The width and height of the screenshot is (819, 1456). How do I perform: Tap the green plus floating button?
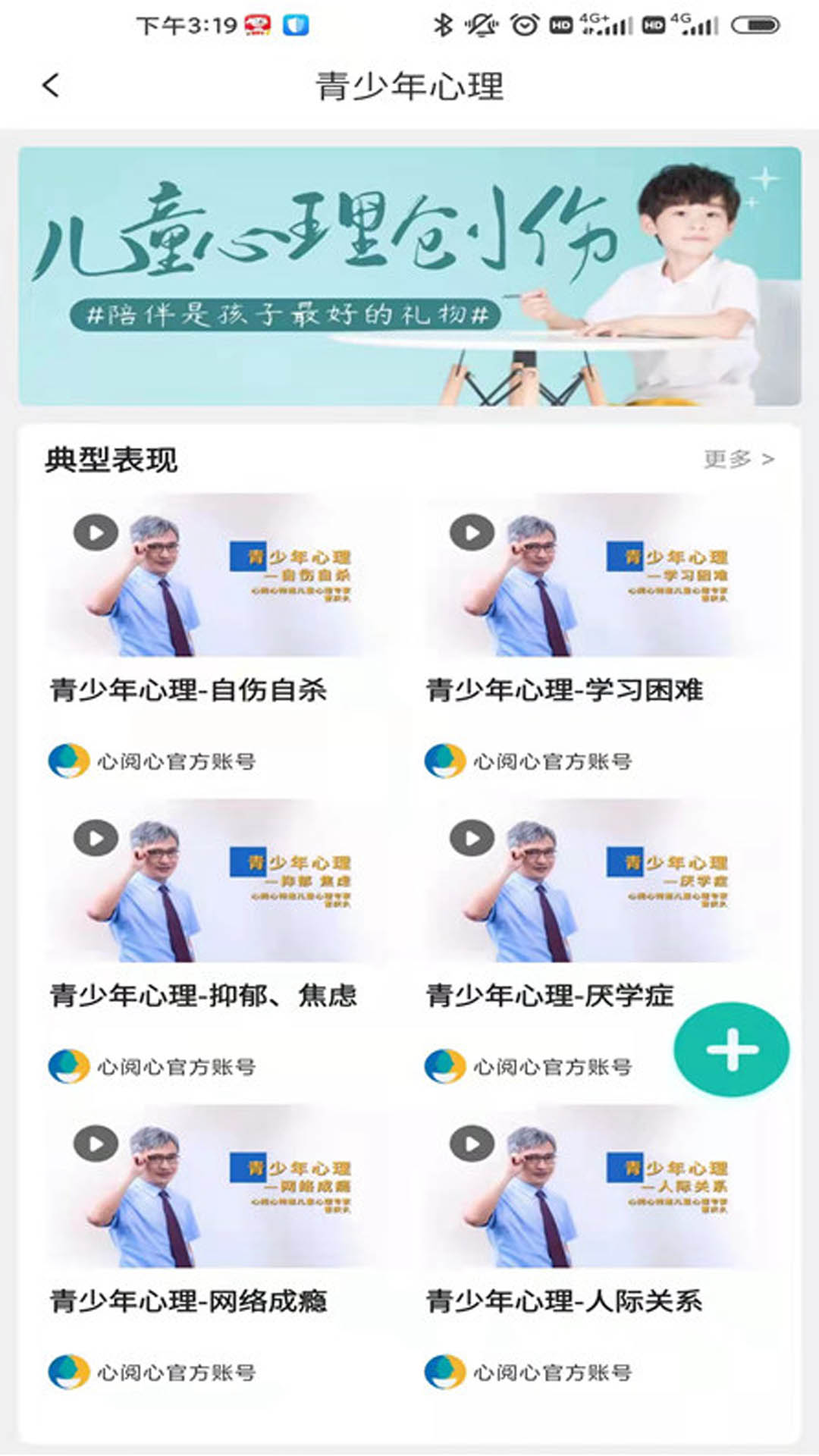click(731, 1050)
